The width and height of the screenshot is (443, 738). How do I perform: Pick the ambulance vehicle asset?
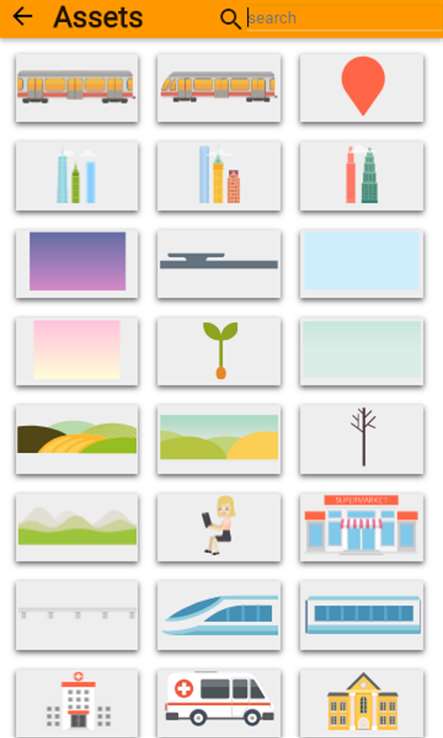click(x=219, y=703)
